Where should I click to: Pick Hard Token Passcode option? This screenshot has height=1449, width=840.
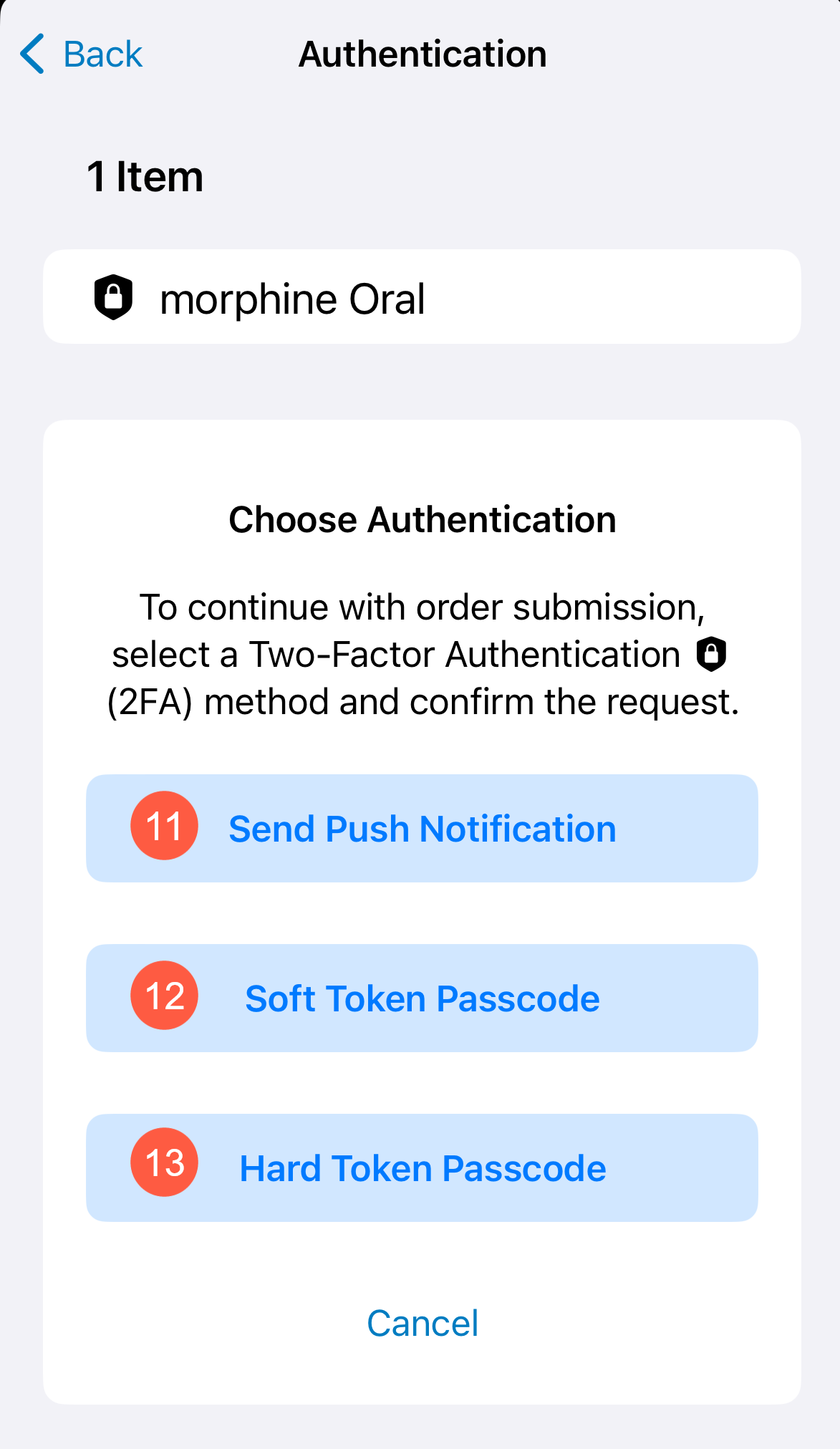tap(422, 1168)
